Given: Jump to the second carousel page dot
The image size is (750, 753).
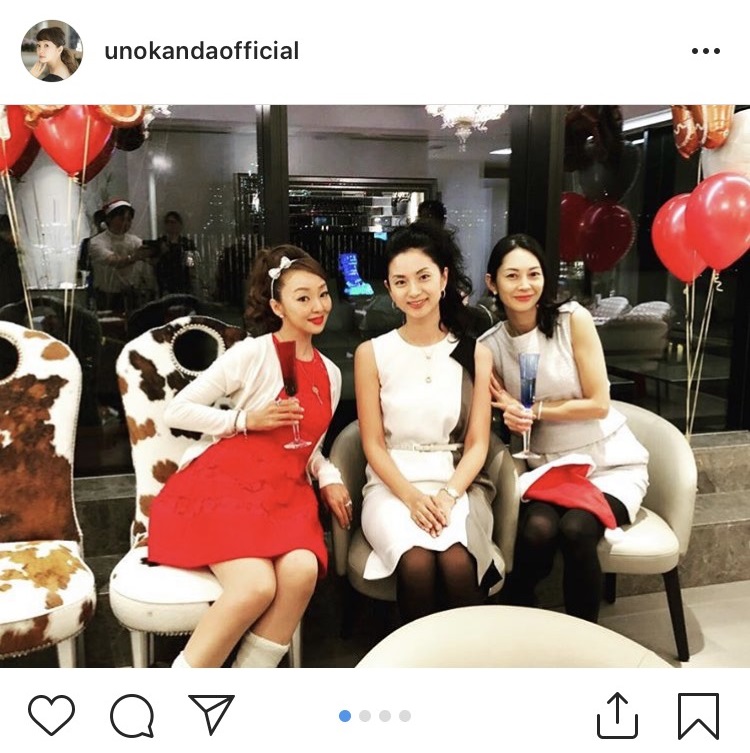Looking at the screenshot, I should click(x=365, y=716).
